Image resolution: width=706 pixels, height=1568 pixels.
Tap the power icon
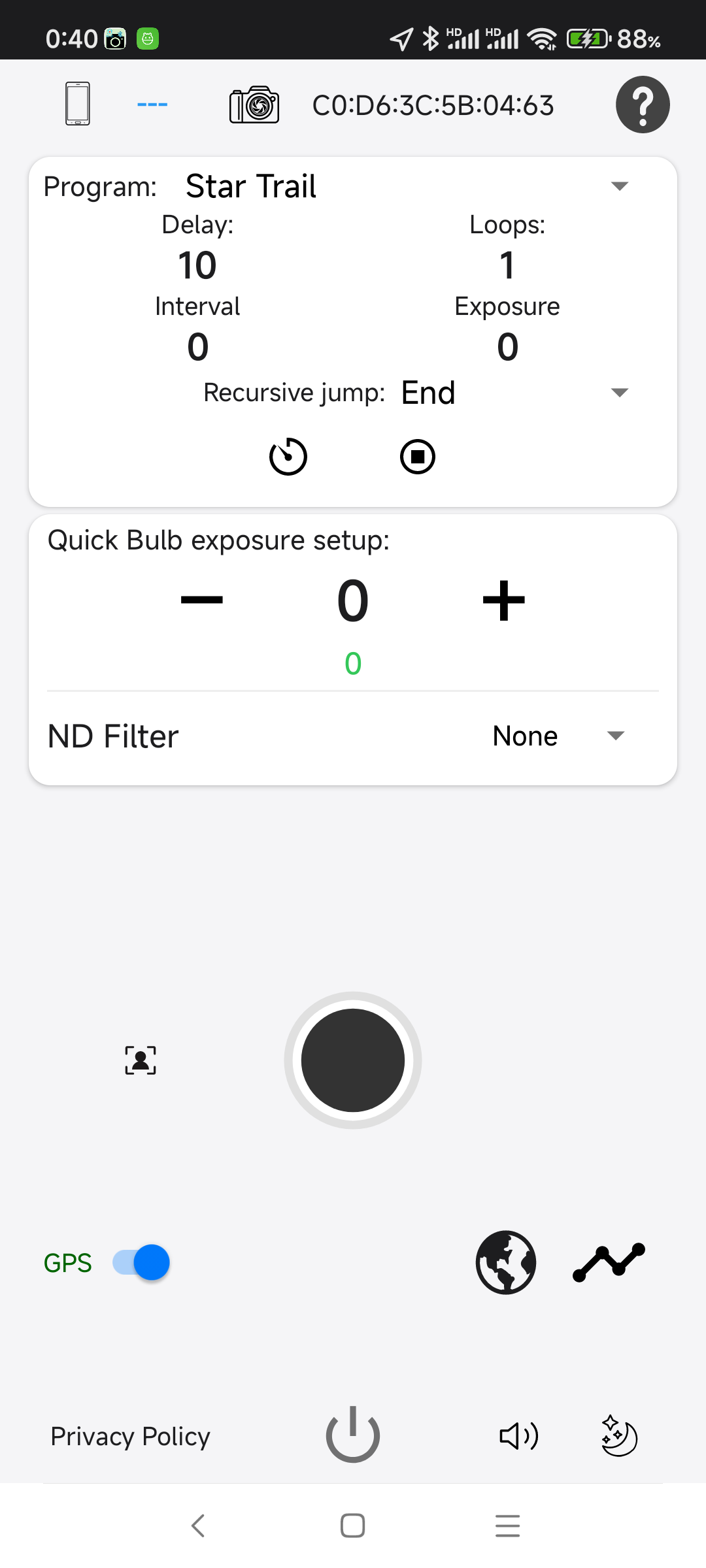tap(353, 1435)
